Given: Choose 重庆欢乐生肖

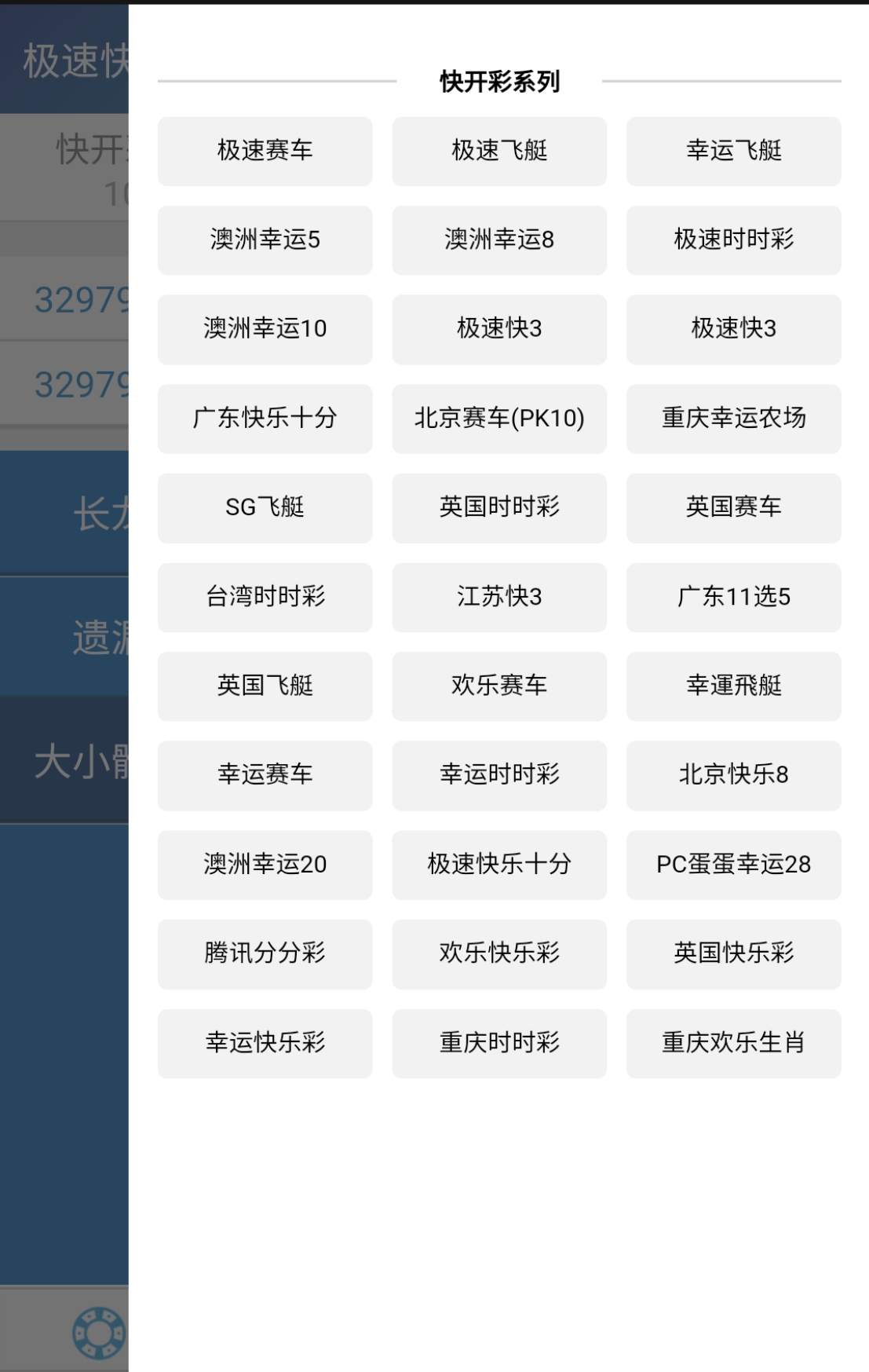Looking at the screenshot, I should click(x=733, y=1043).
